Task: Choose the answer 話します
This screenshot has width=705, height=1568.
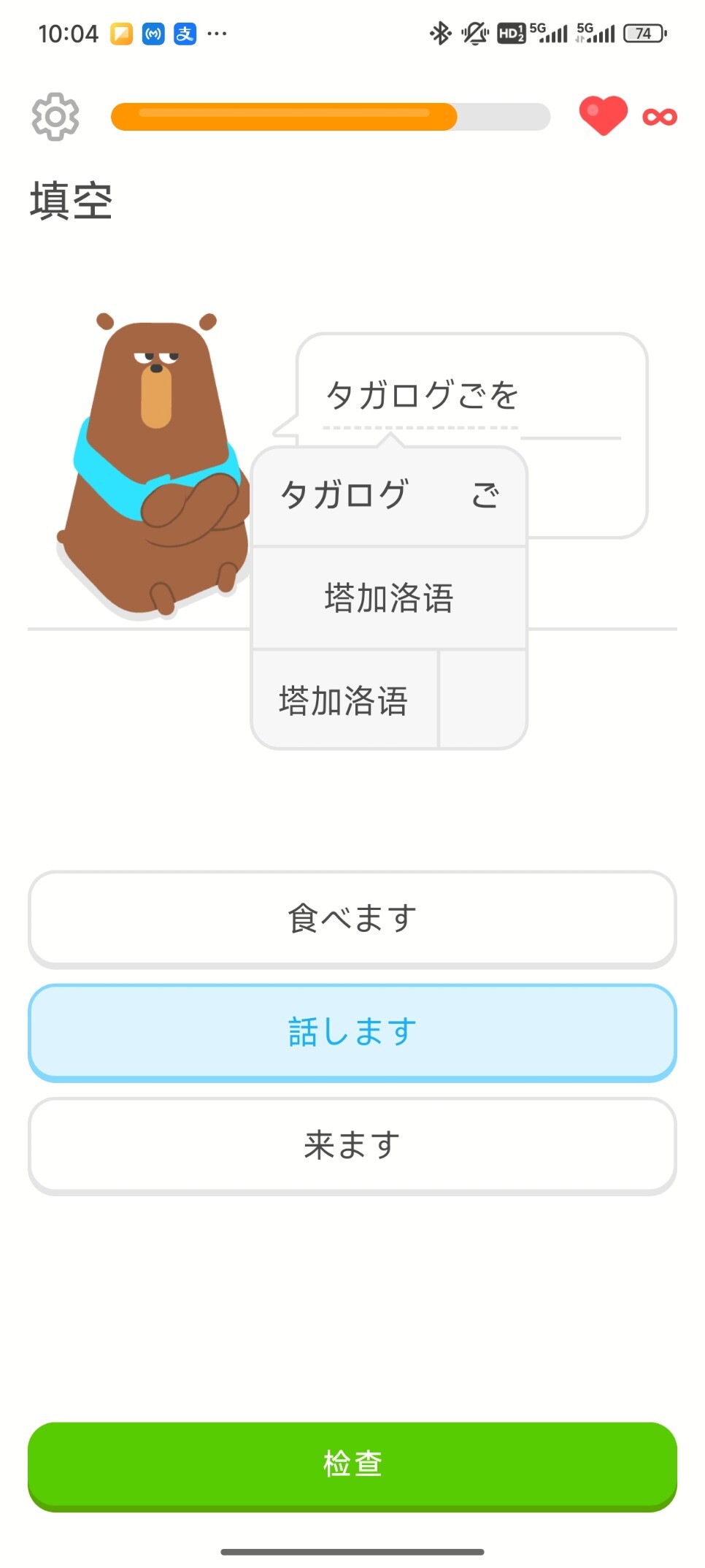Action: click(x=352, y=1033)
